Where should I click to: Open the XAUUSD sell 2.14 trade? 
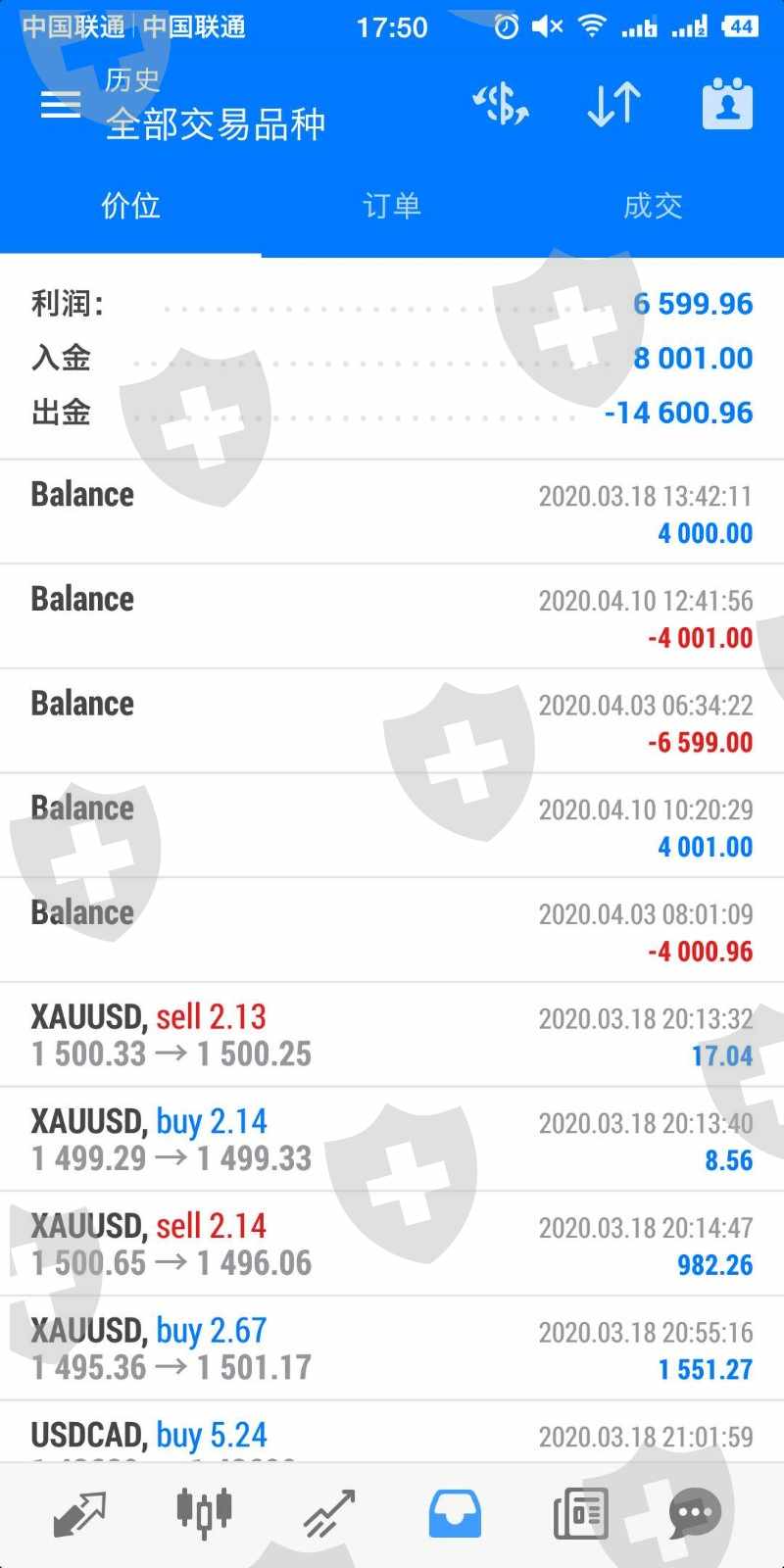tap(392, 1245)
